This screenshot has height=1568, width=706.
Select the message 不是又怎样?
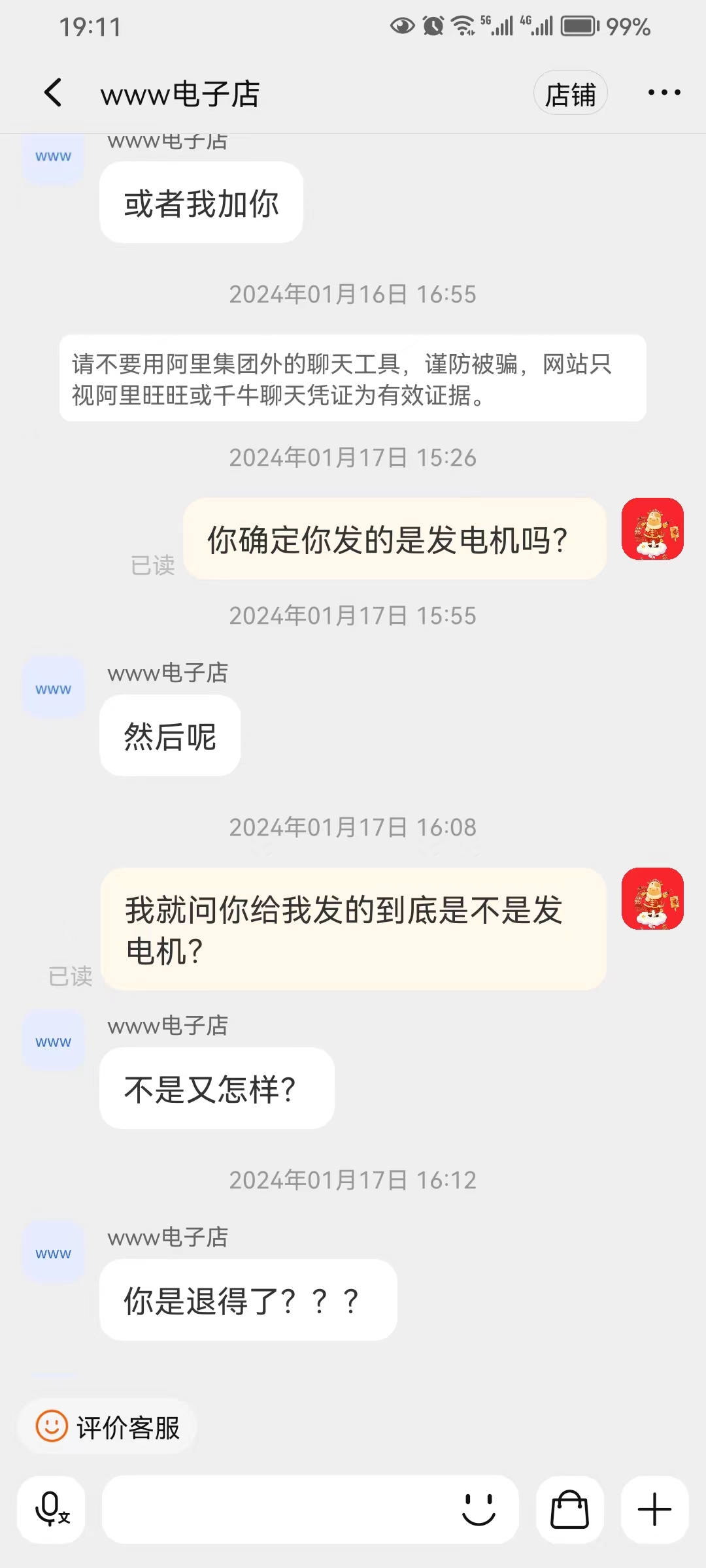click(216, 1088)
